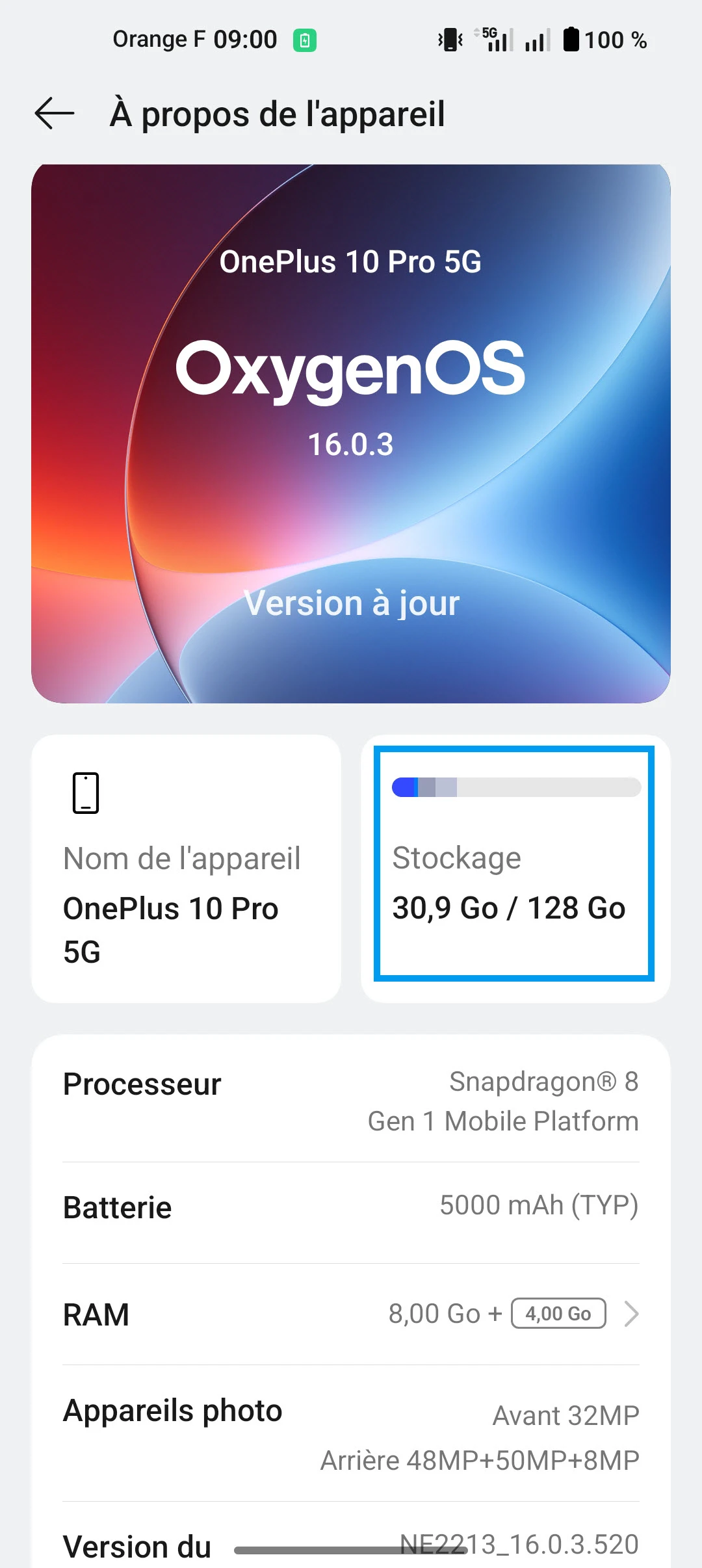The width and height of the screenshot is (702, 1568).
Task: Edit the Nom de l'appareil card
Action: [186, 869]
